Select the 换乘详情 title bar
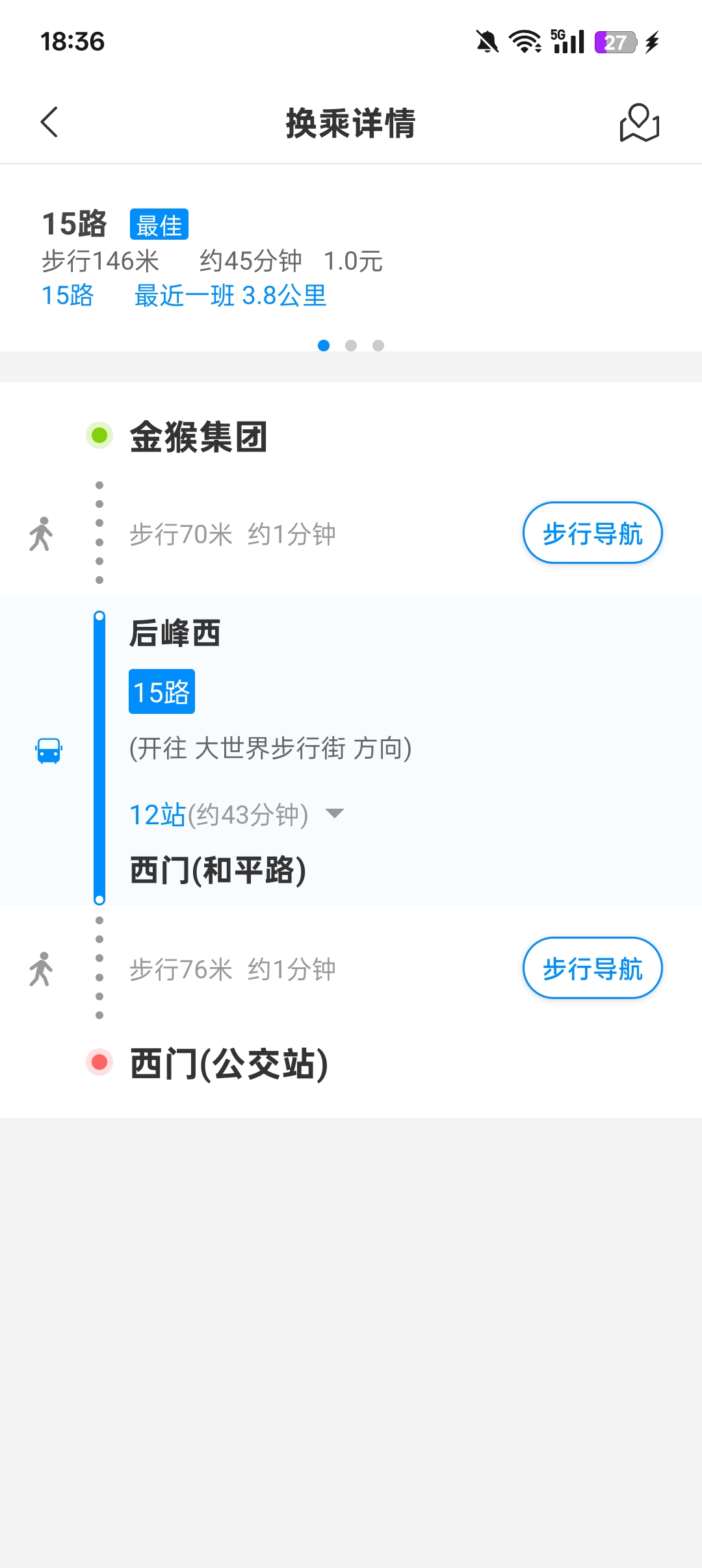 pos(351,123)
